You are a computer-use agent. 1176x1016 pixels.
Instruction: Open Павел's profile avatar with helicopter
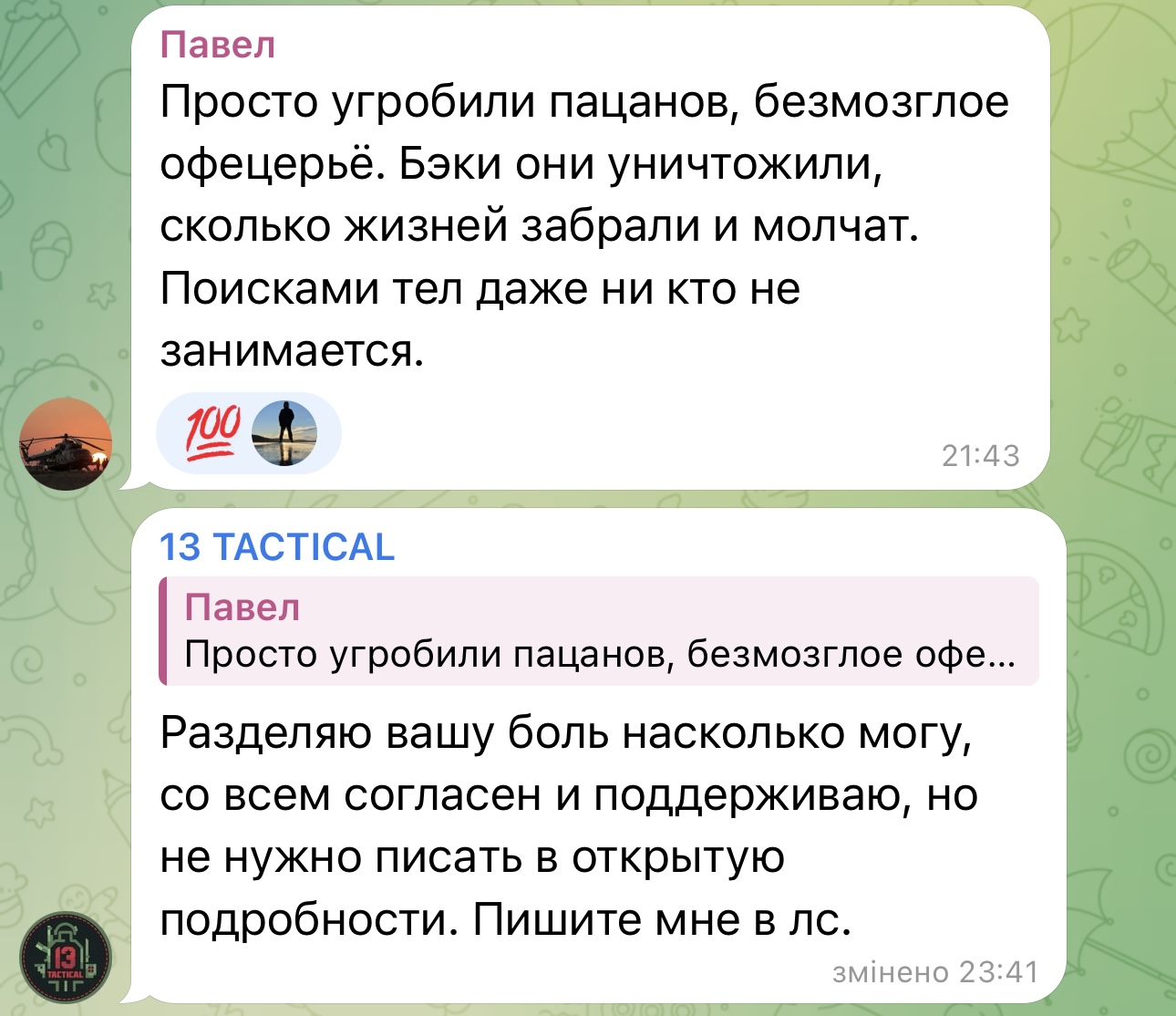pos(65,444)
